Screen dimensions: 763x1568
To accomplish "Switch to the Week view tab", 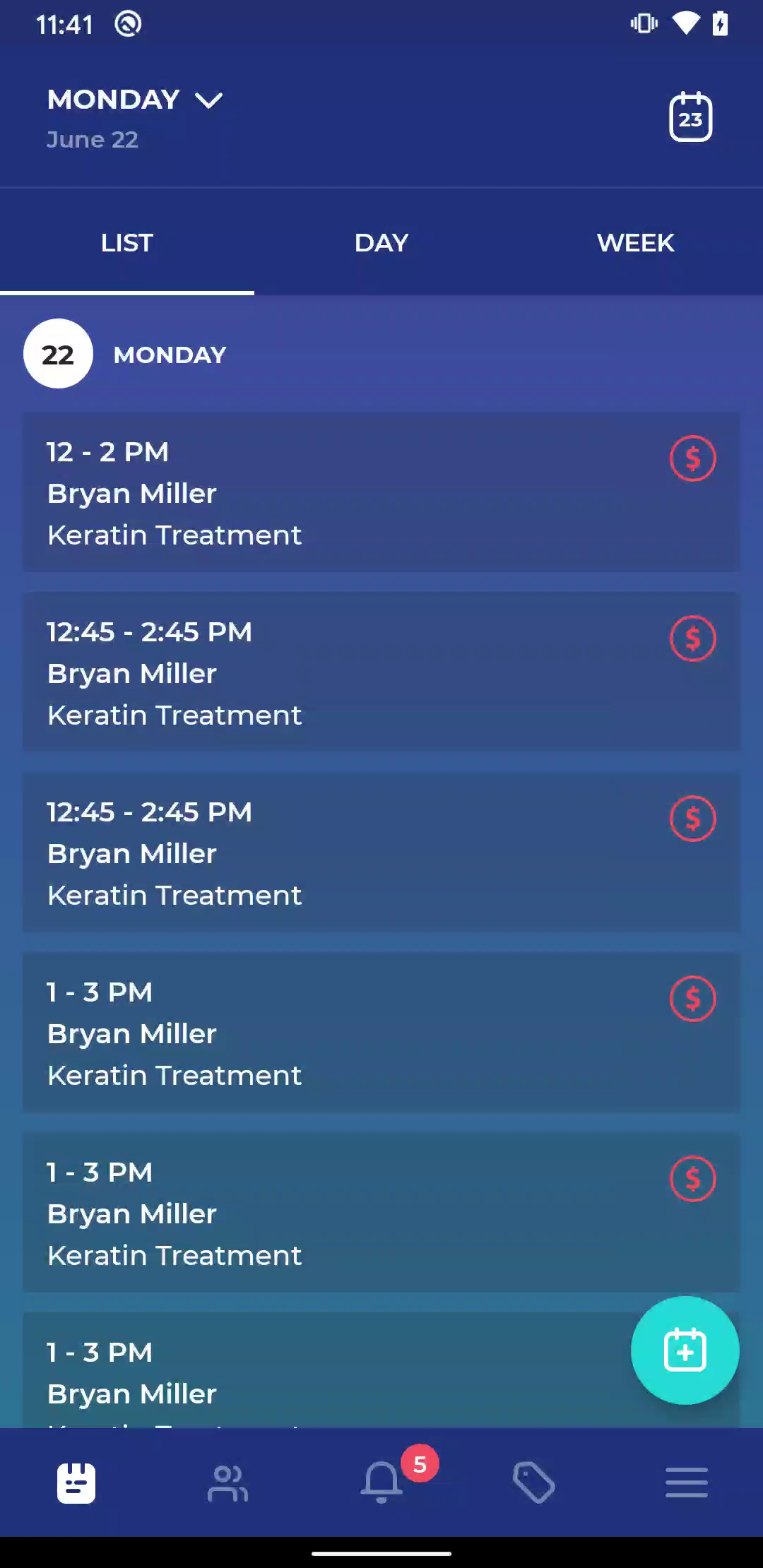I will [x=635, y=243].
